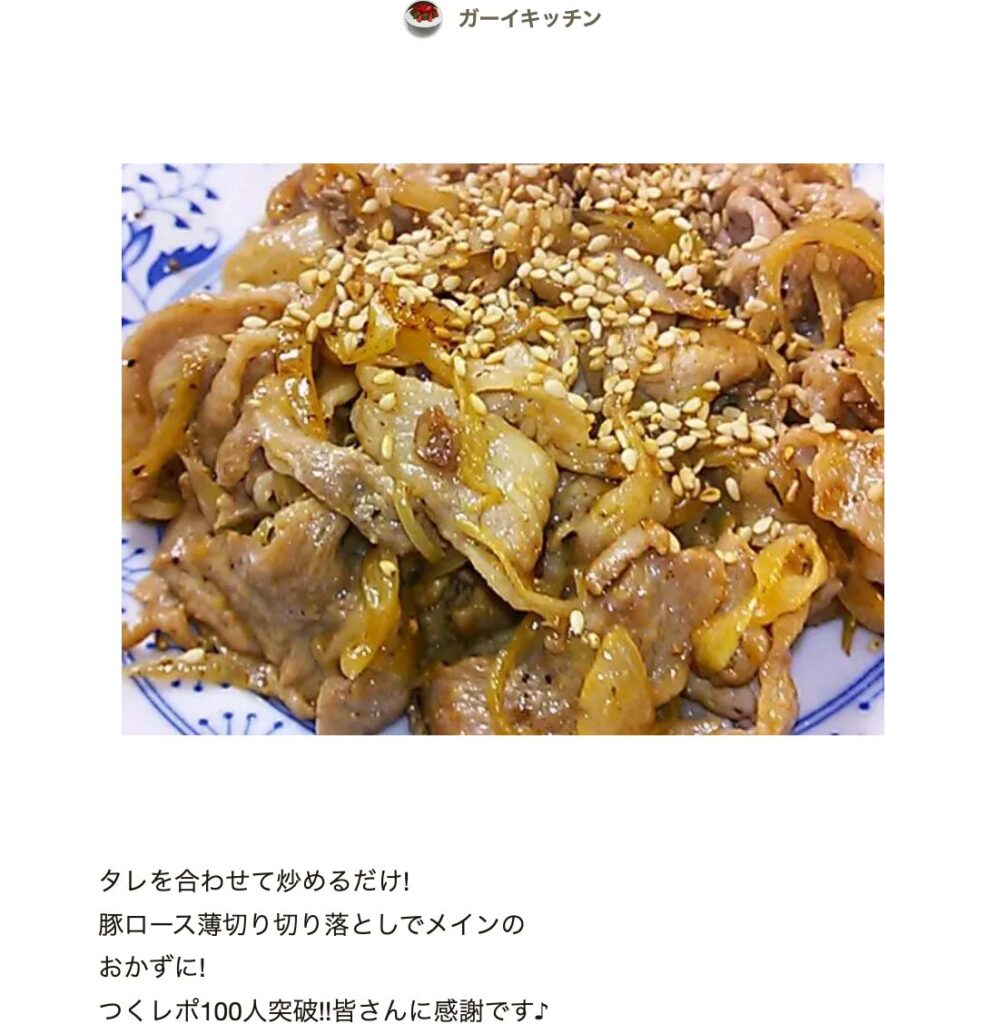Enlarge the pork stir-fry recipe photo
Screen dimensions: 1006x1024
502,449
